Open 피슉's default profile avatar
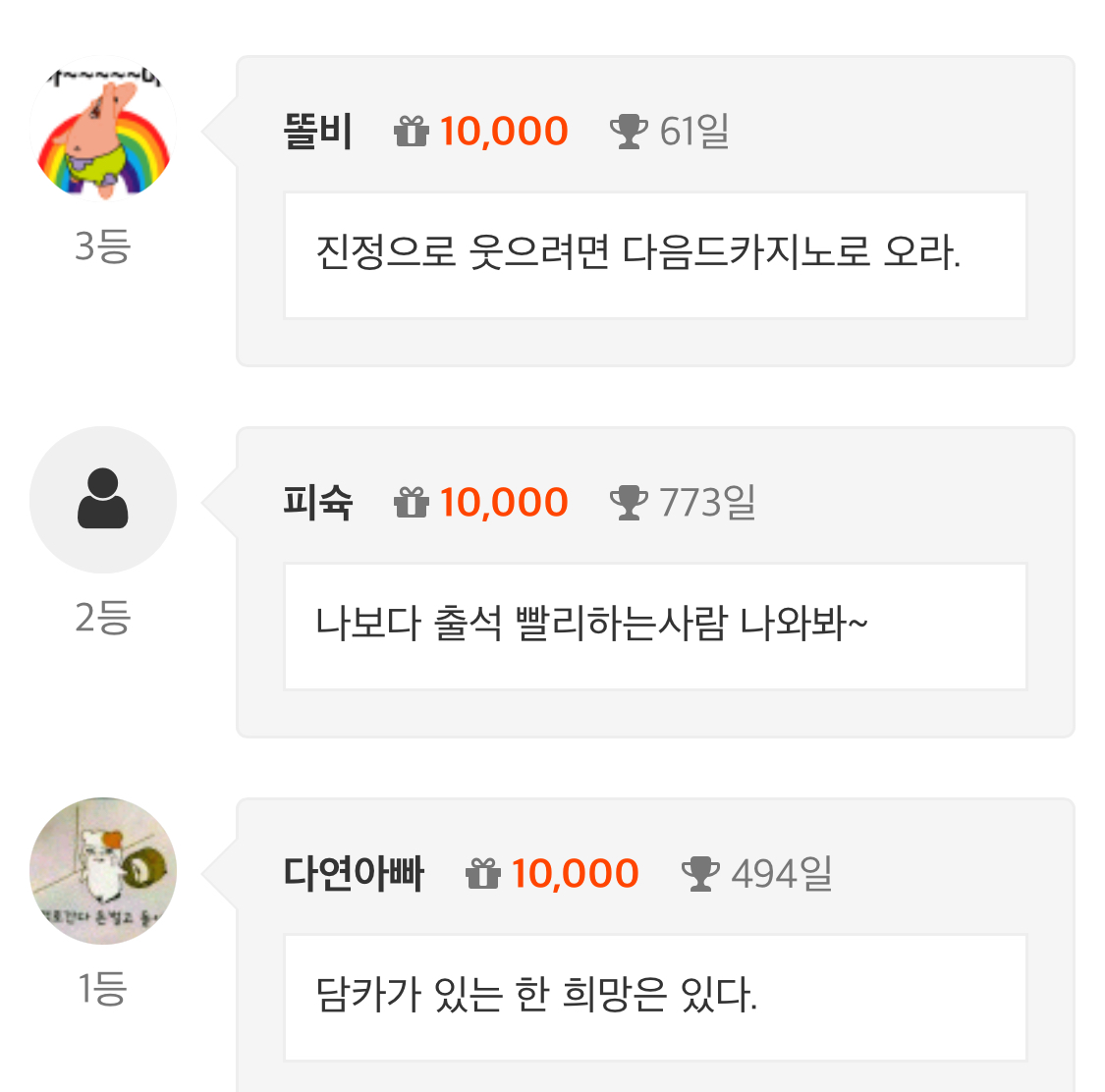1105x1092 pixels. pos(103,500)
